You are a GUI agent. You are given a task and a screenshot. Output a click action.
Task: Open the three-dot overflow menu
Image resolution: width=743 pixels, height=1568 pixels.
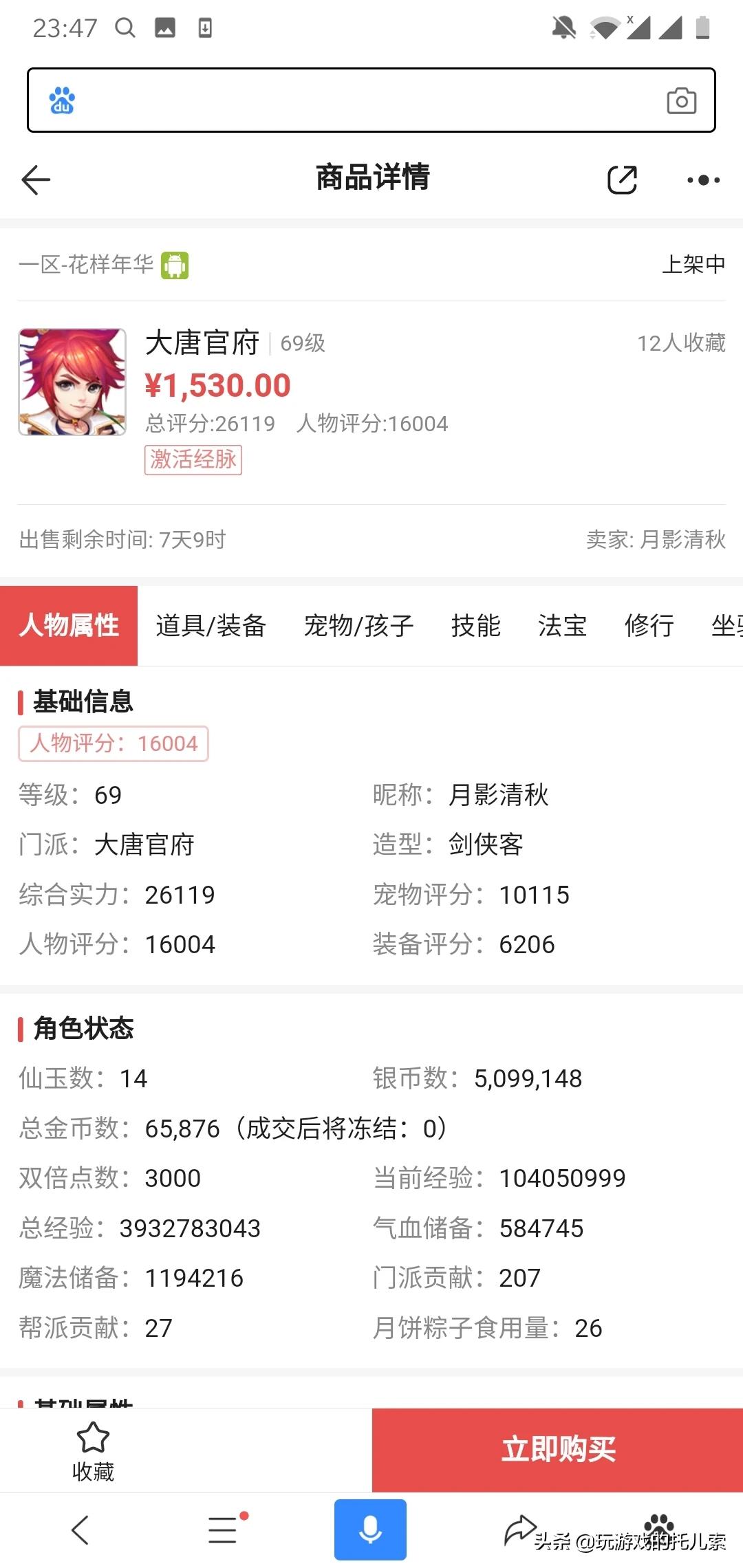tap(703, 180)
